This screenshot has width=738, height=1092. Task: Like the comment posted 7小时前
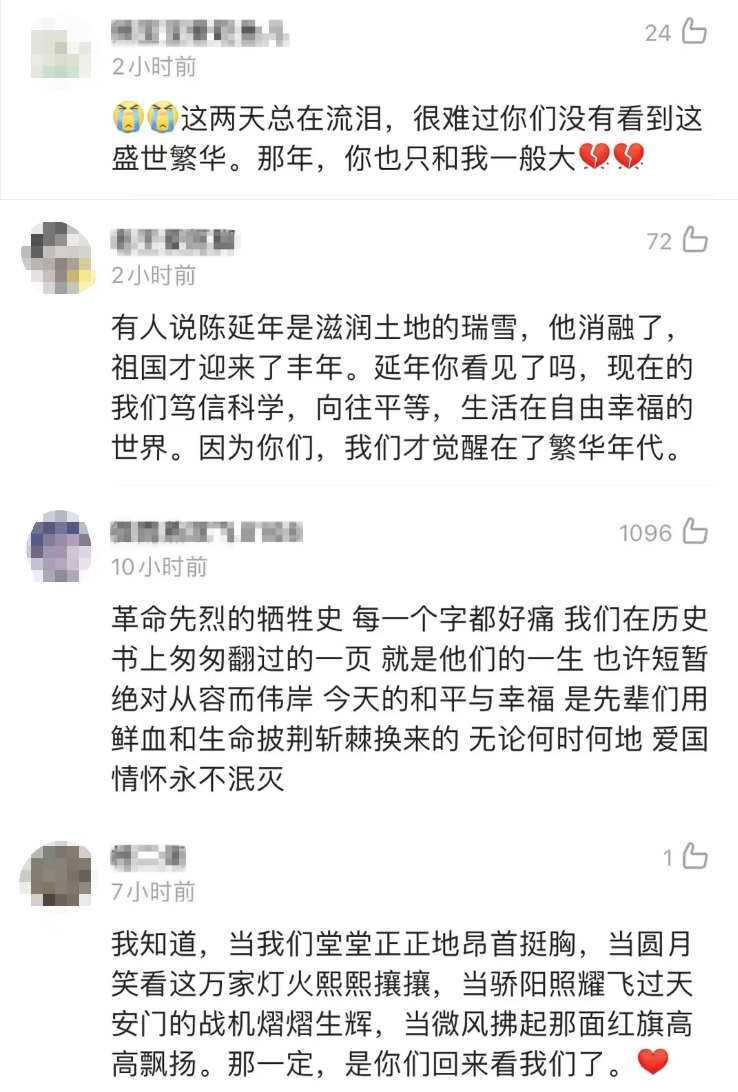[x=694, y=857]
